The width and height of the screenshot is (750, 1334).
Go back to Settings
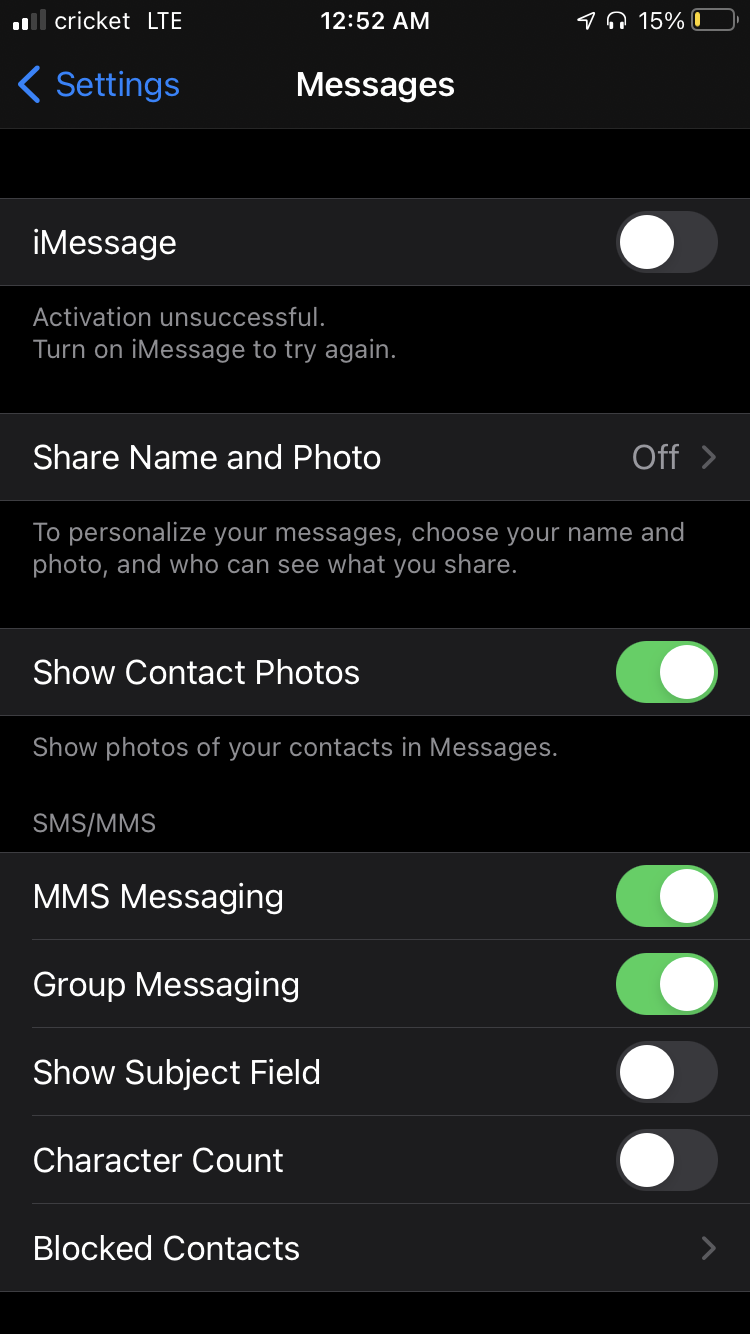pyautogui.click(x=98, y=85)
